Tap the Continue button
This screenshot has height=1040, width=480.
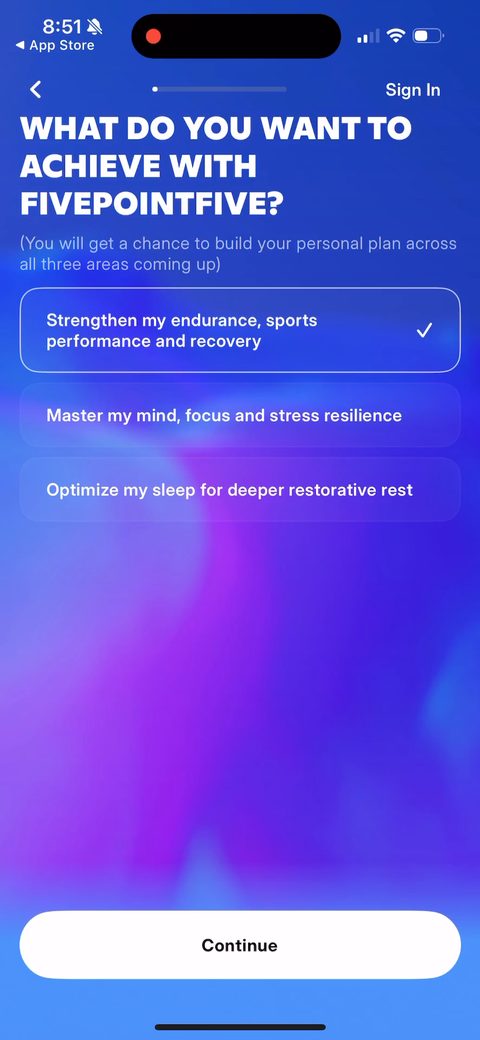pyautogui.click(x=240, y=945)
